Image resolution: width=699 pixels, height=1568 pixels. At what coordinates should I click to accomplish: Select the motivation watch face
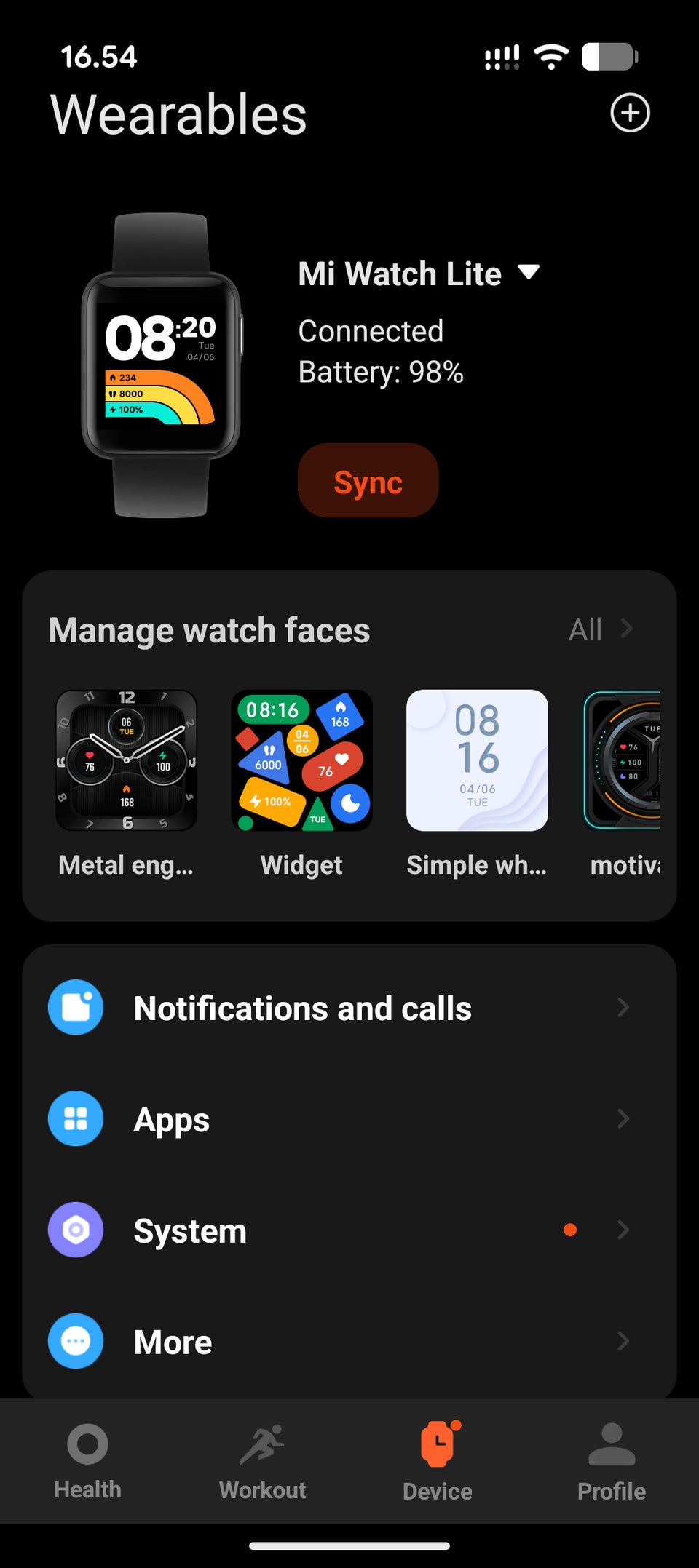623,760
